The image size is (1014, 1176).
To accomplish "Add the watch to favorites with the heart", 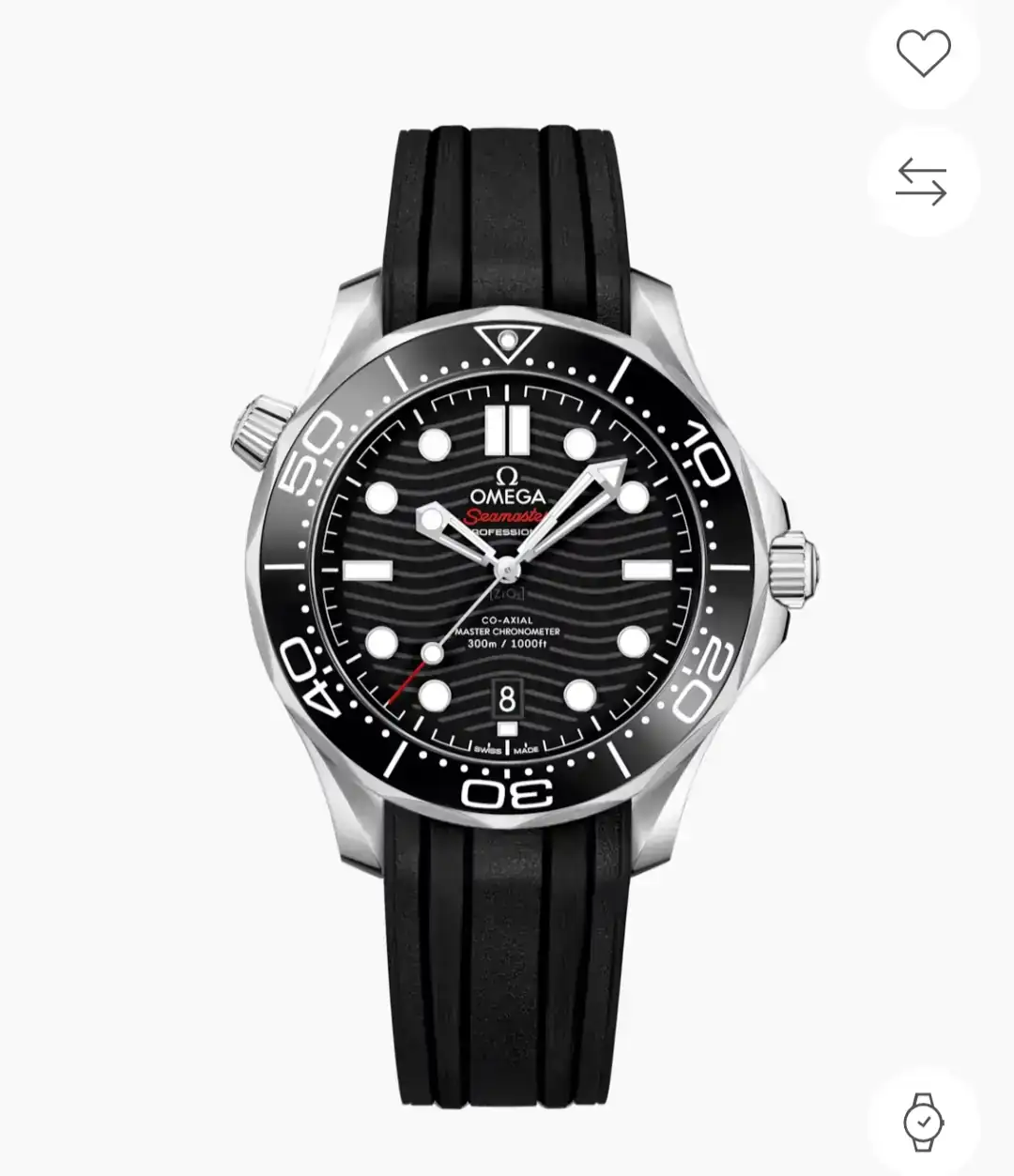I will point(923,53).
